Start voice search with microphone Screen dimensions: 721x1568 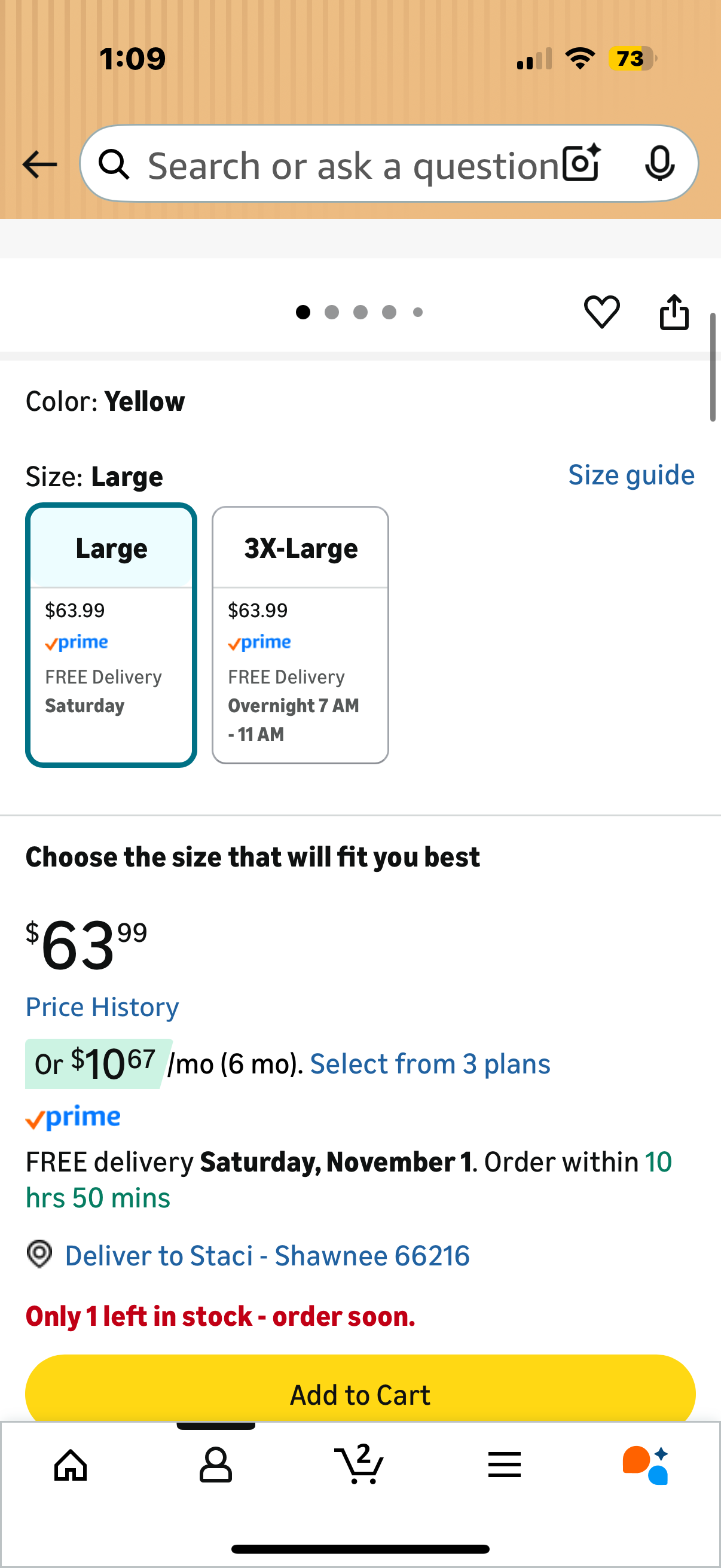(x=659, y=163)
